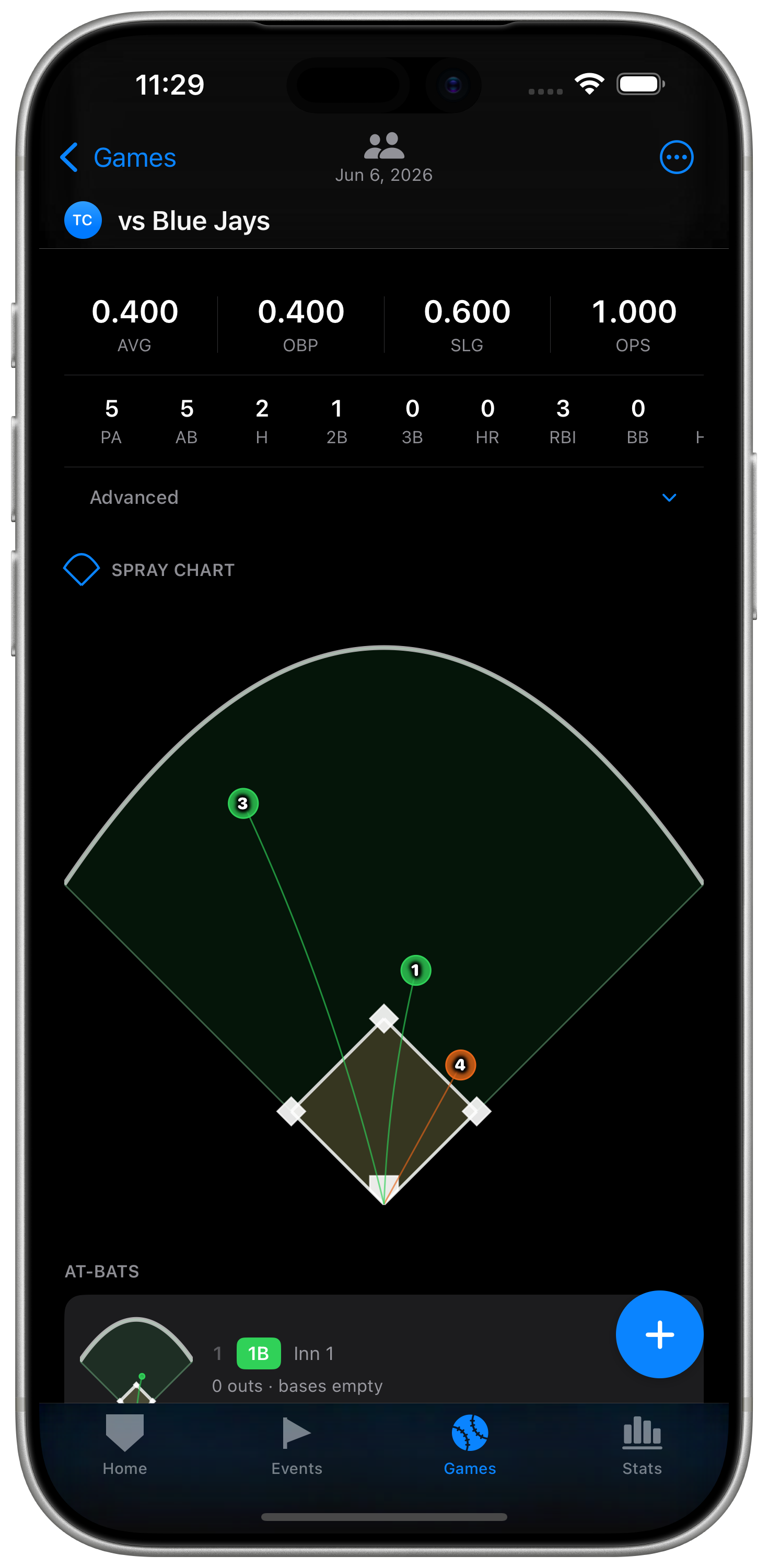Select hit marker 3 on spray chart
Viewport: 768px width, 1568px height.
point(243,803)
